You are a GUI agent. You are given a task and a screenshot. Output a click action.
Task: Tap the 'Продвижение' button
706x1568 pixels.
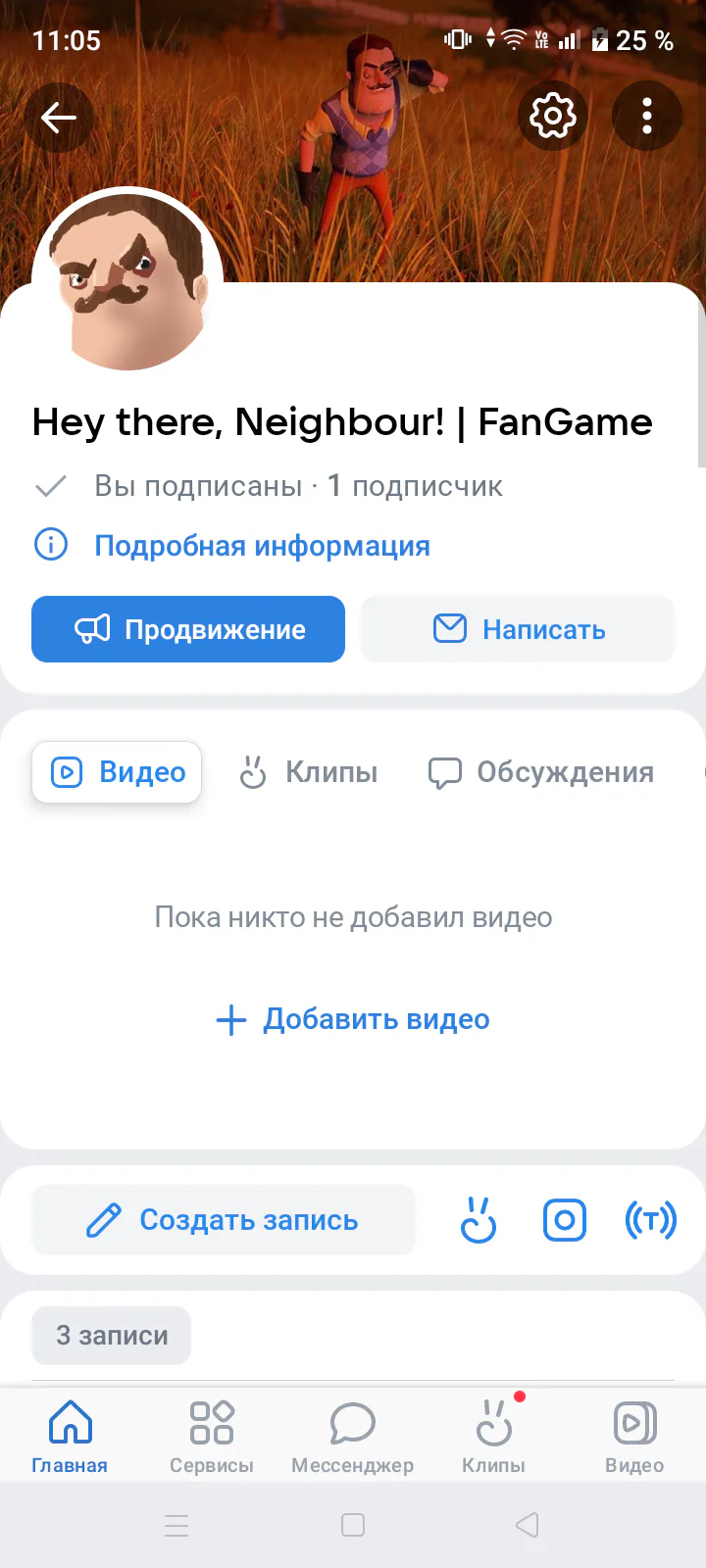pyautogui.click(x=188, y=629)
